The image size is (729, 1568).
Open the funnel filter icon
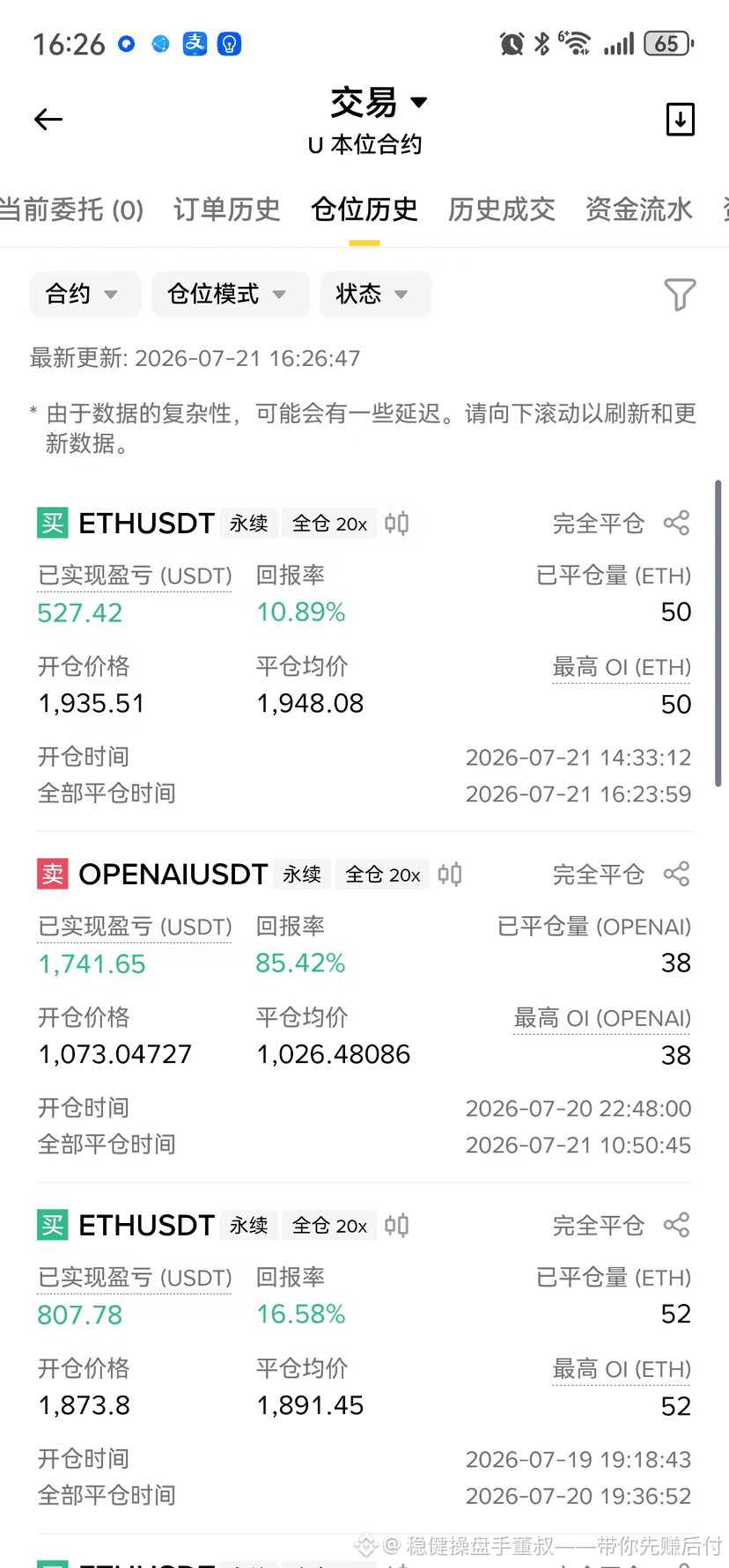tap(680, 295)
